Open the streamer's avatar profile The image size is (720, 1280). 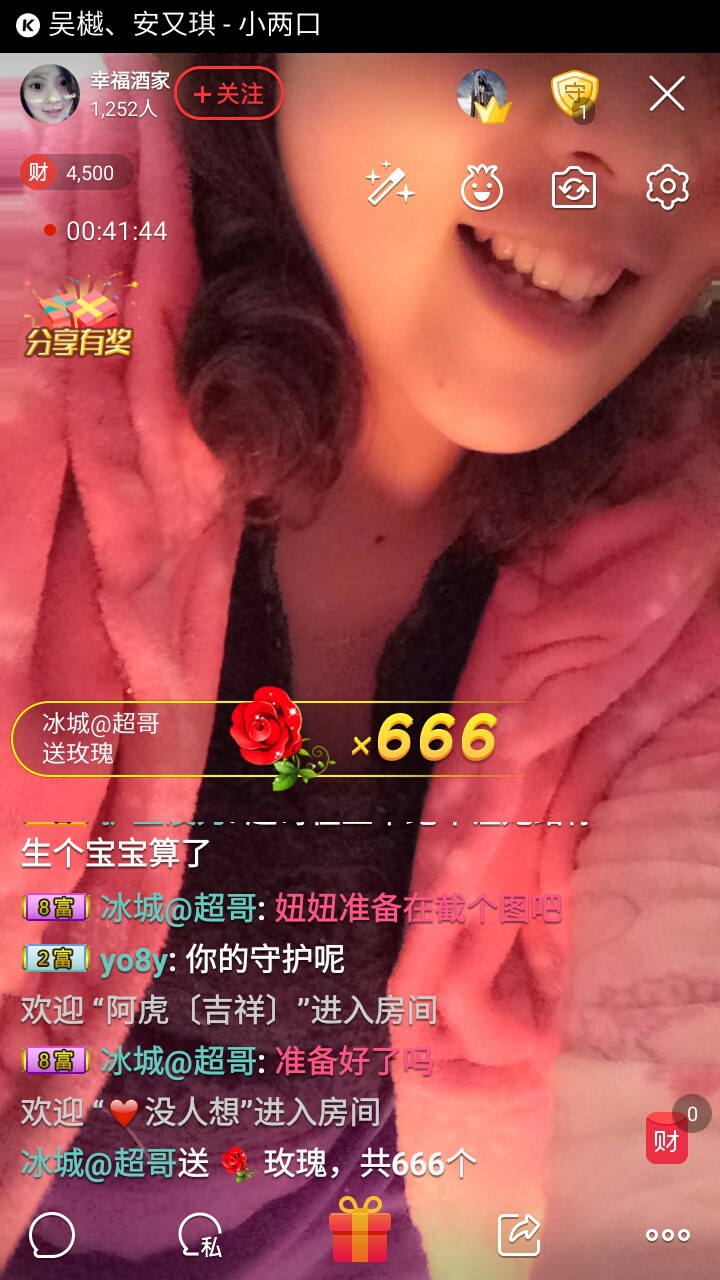click(50, 94)
